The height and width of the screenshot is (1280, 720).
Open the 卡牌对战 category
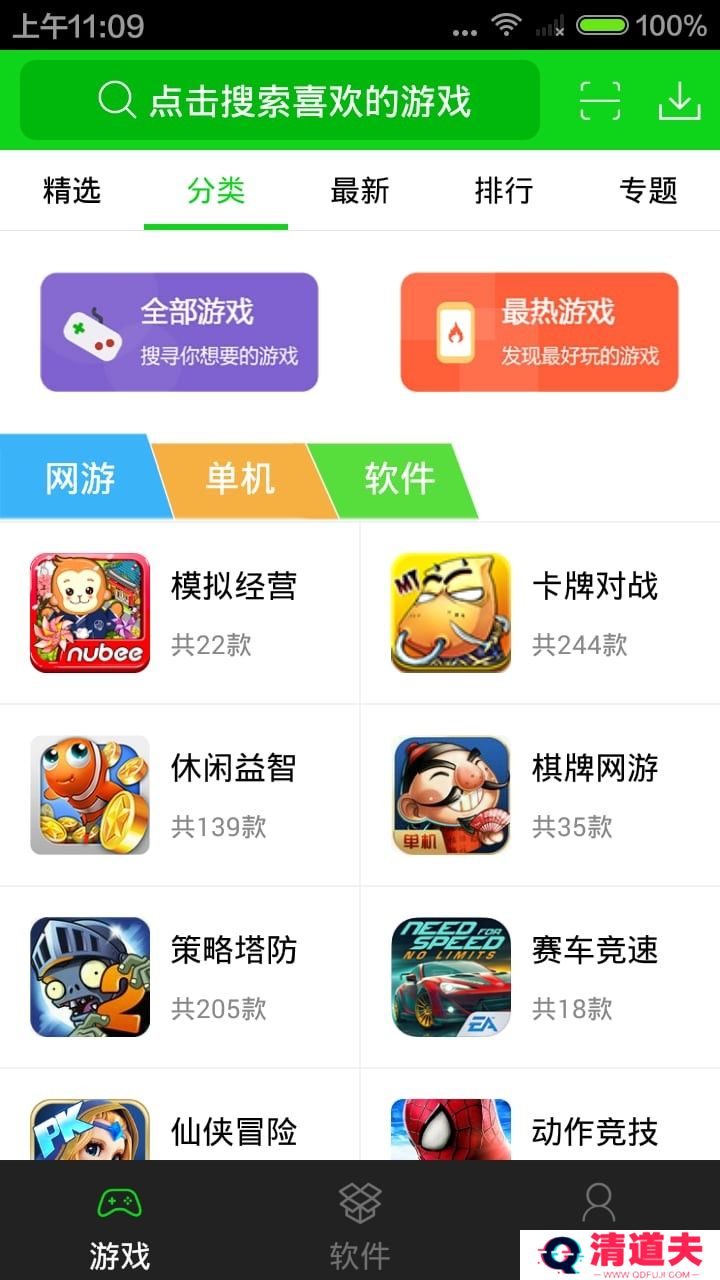540,612
